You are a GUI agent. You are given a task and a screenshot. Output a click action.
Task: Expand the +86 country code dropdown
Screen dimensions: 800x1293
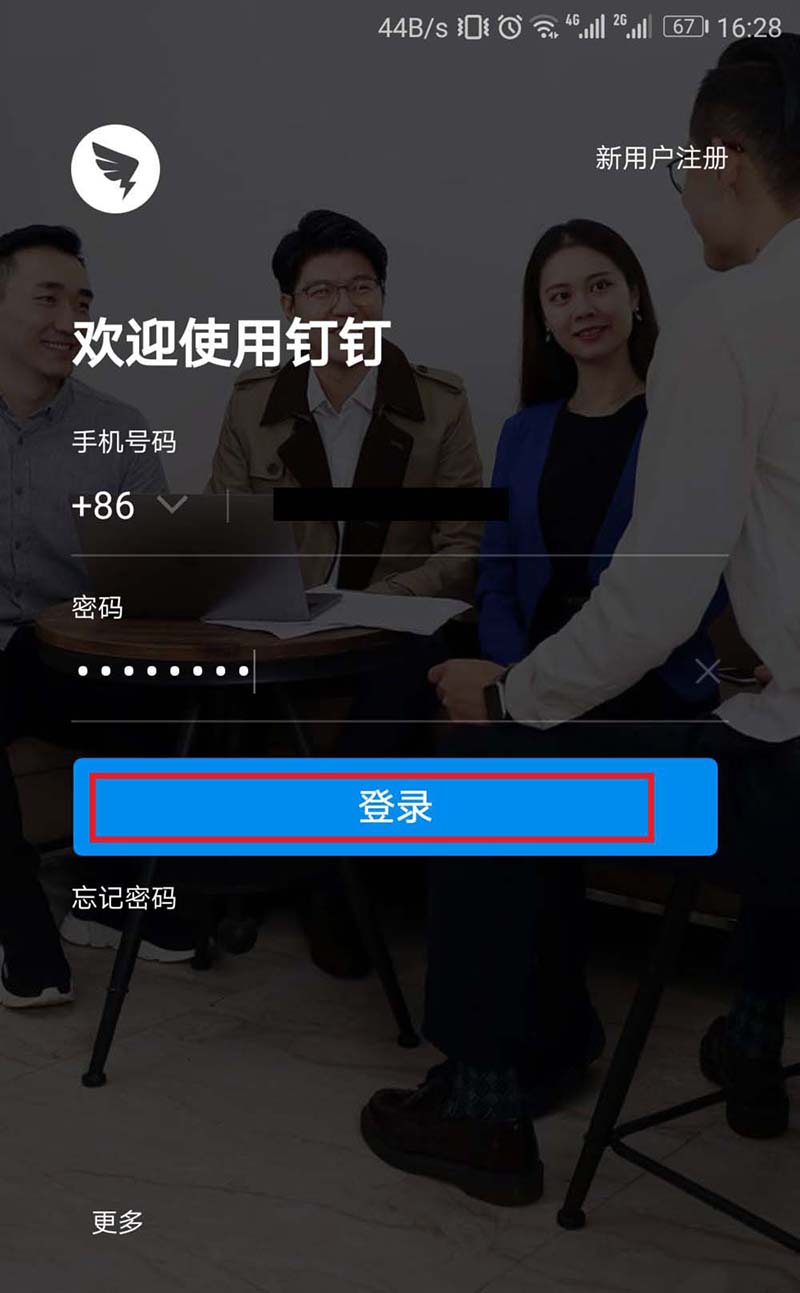click(171, 505)
